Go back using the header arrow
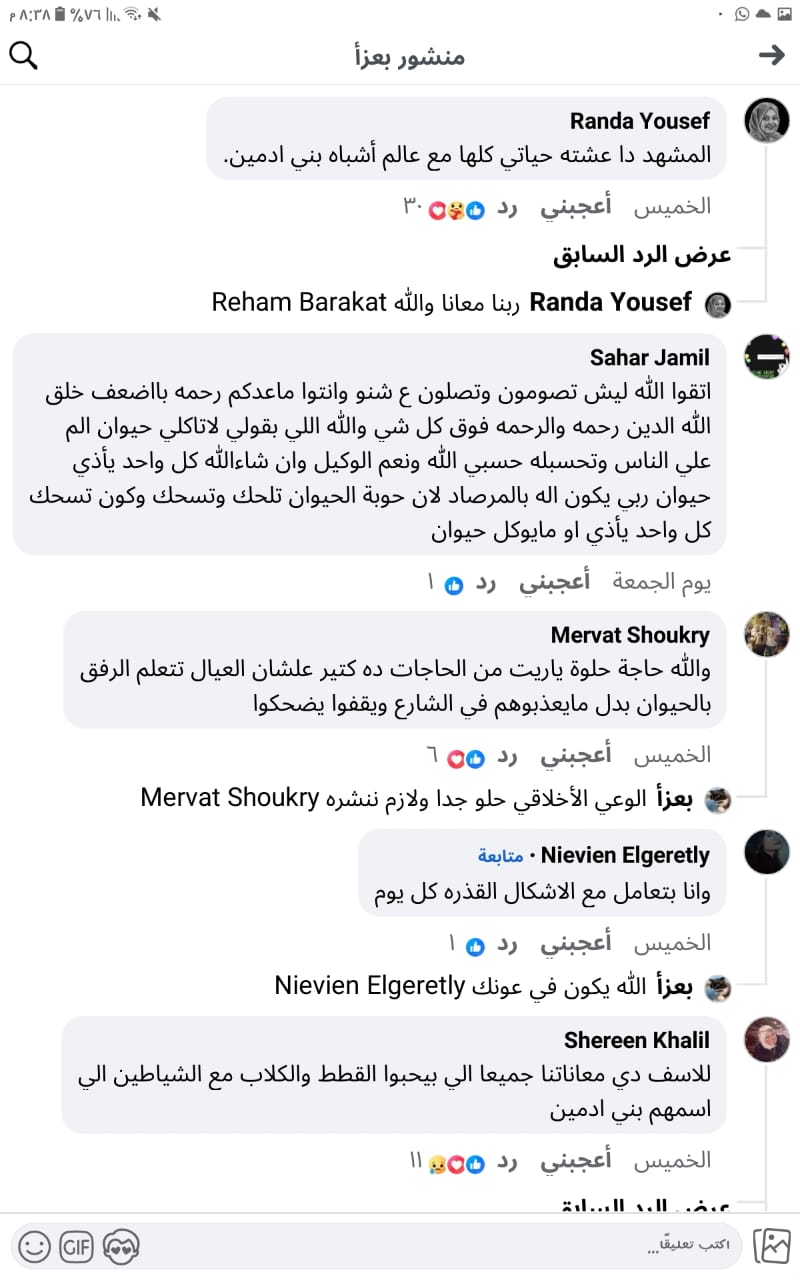The height and width of the screenshot is (1280, 800). tap(771, 56)
